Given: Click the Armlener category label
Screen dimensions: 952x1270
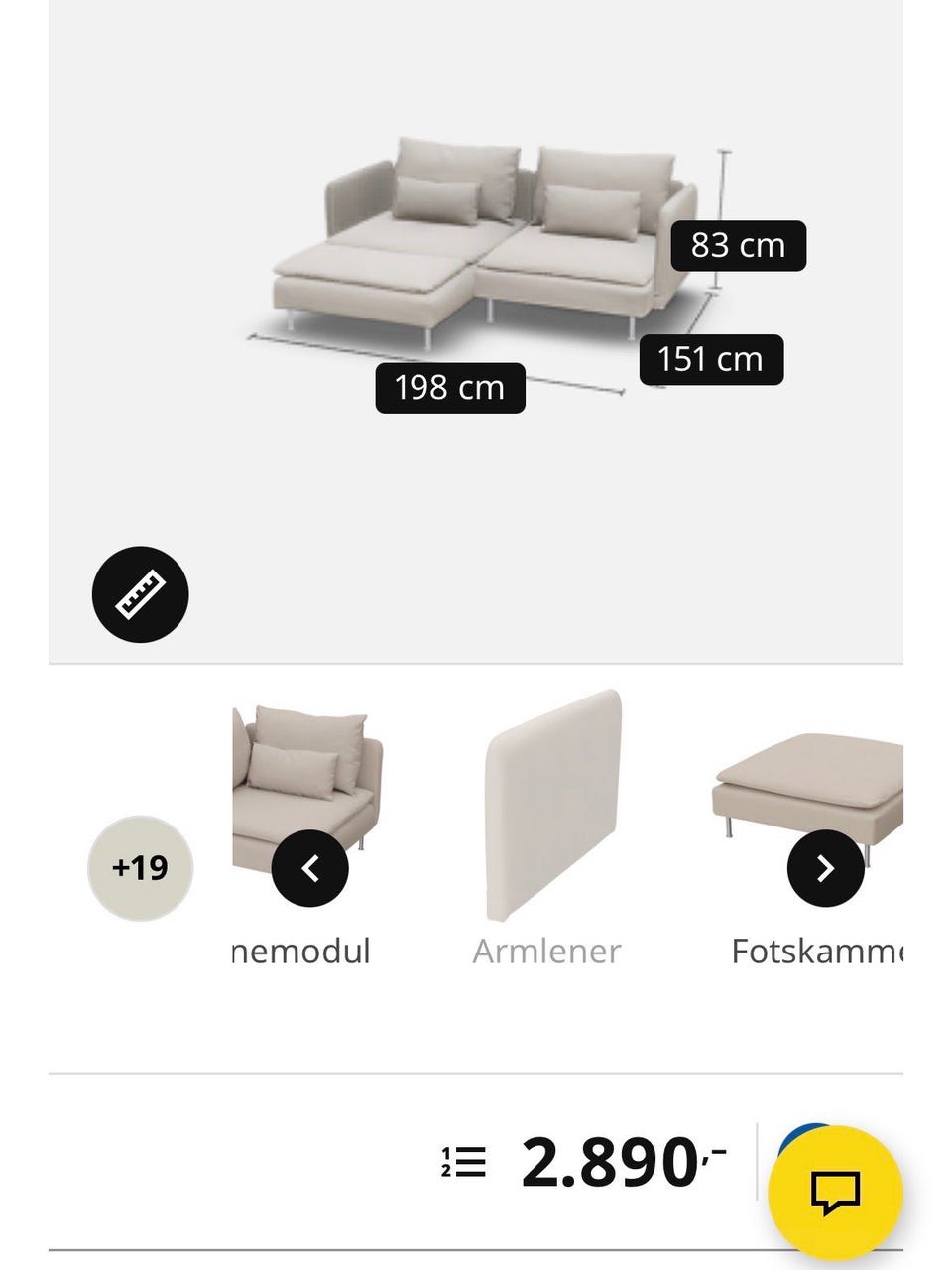Looking at the screenshot, I should point(546,951).
